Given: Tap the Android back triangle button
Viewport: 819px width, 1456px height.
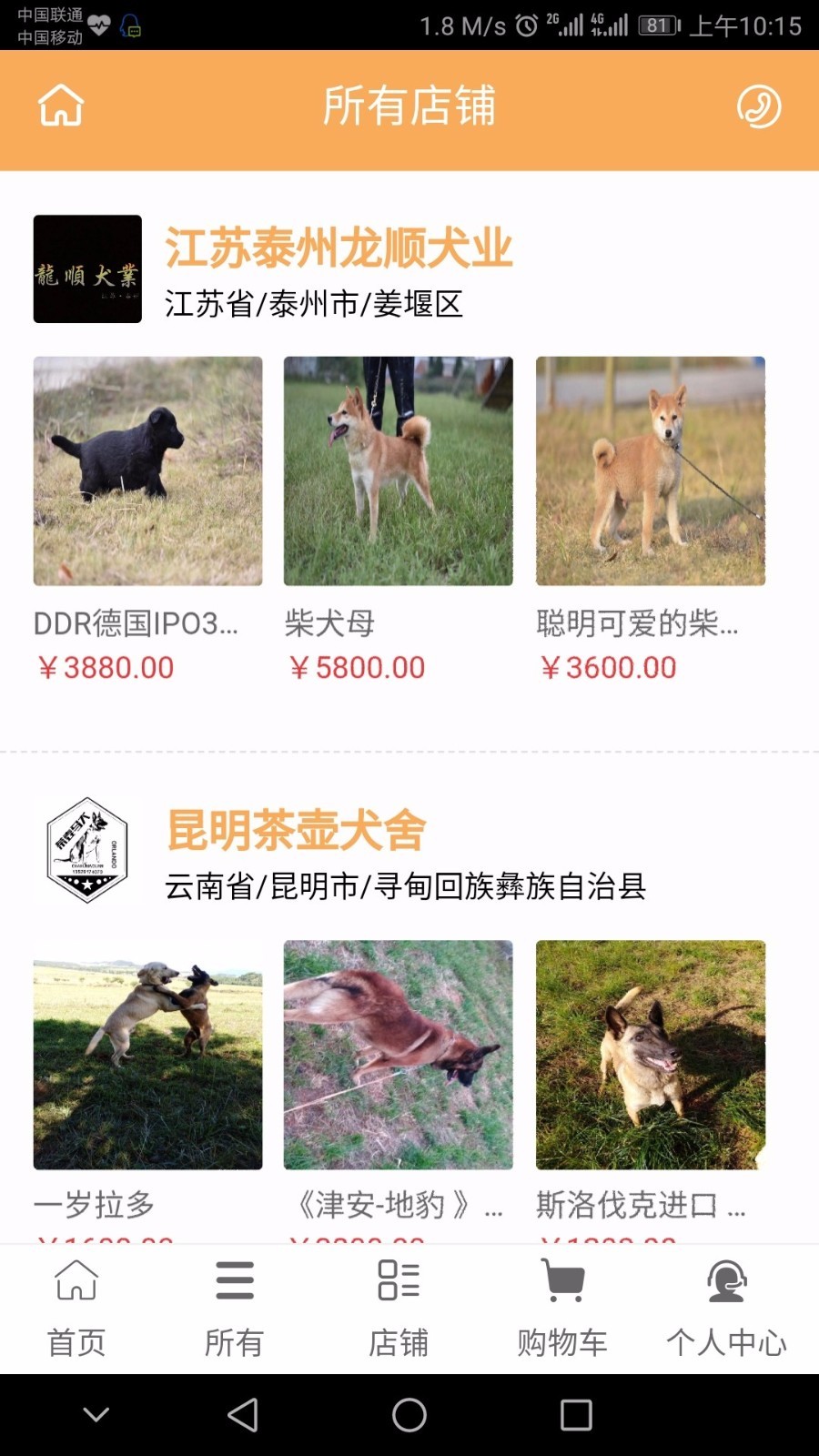Looking at the screenshot, I should click(x=241, y=1416).
